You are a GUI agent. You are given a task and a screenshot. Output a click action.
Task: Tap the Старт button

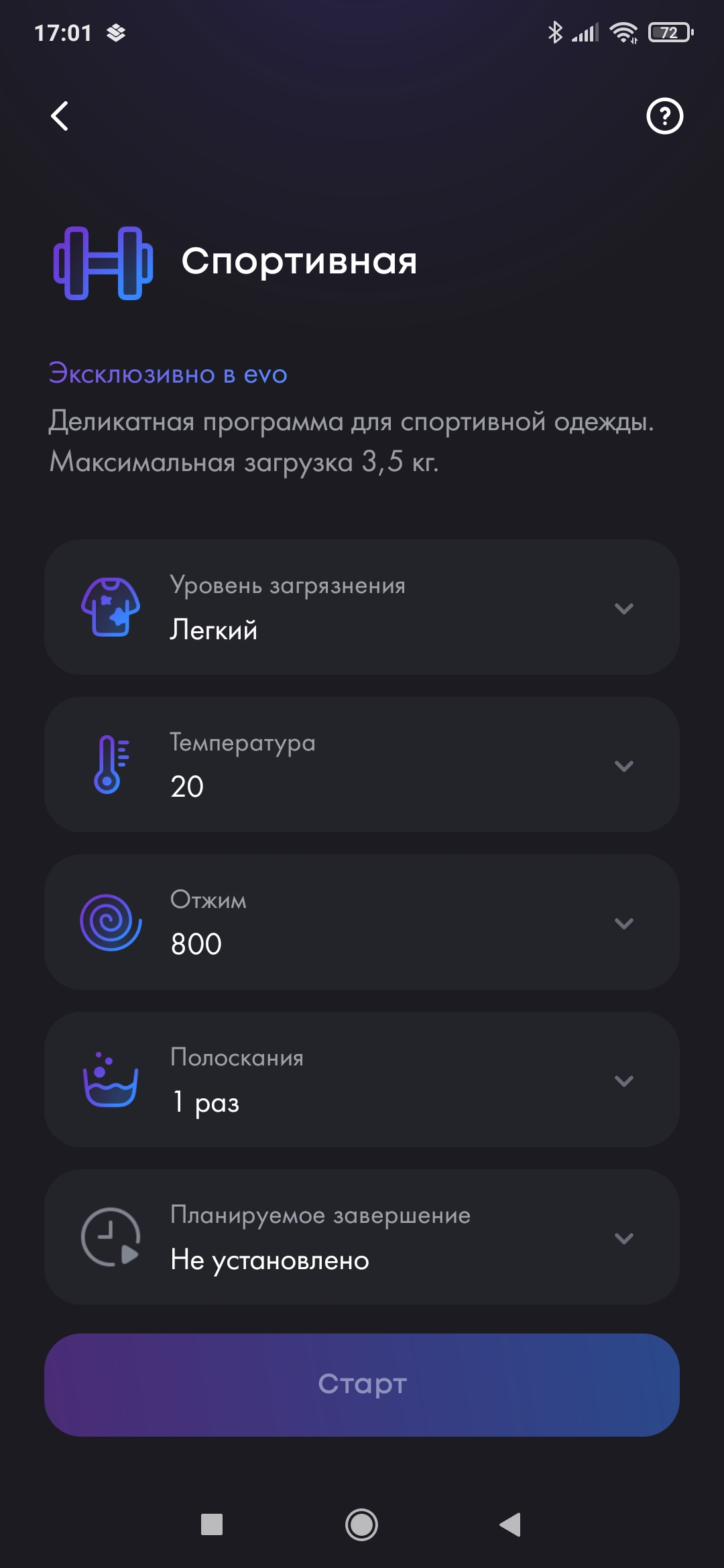[362, 1384]
